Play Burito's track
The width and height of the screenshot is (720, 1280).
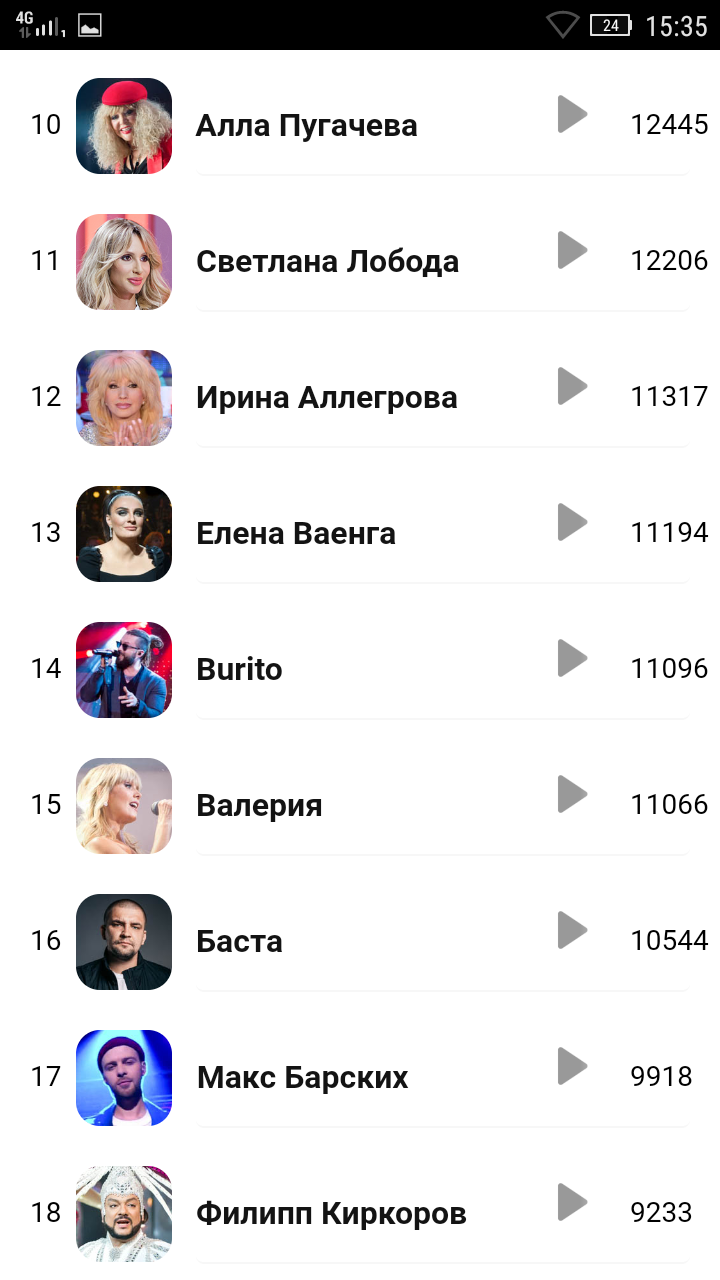571,658
